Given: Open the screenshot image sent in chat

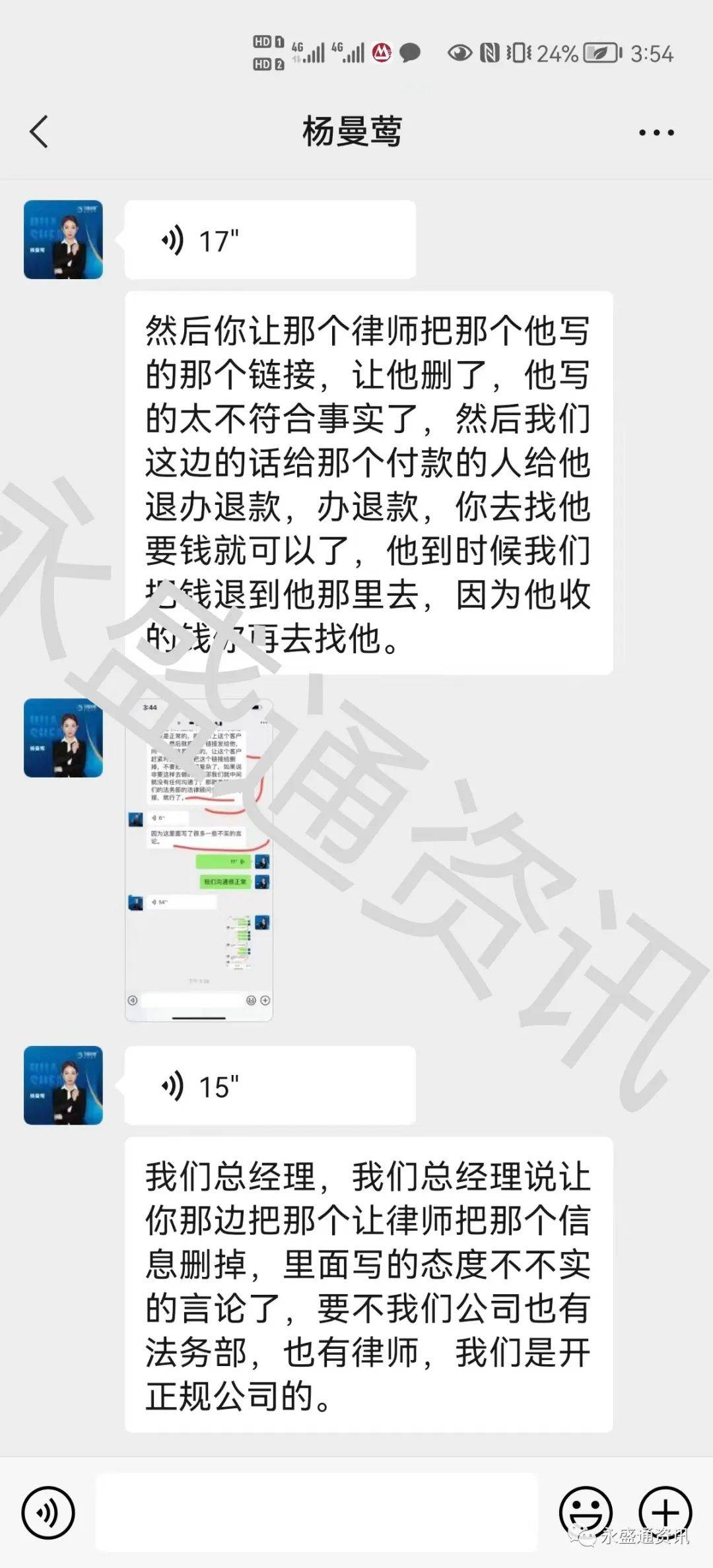Looking at the screenshot, I should (199, 860).
